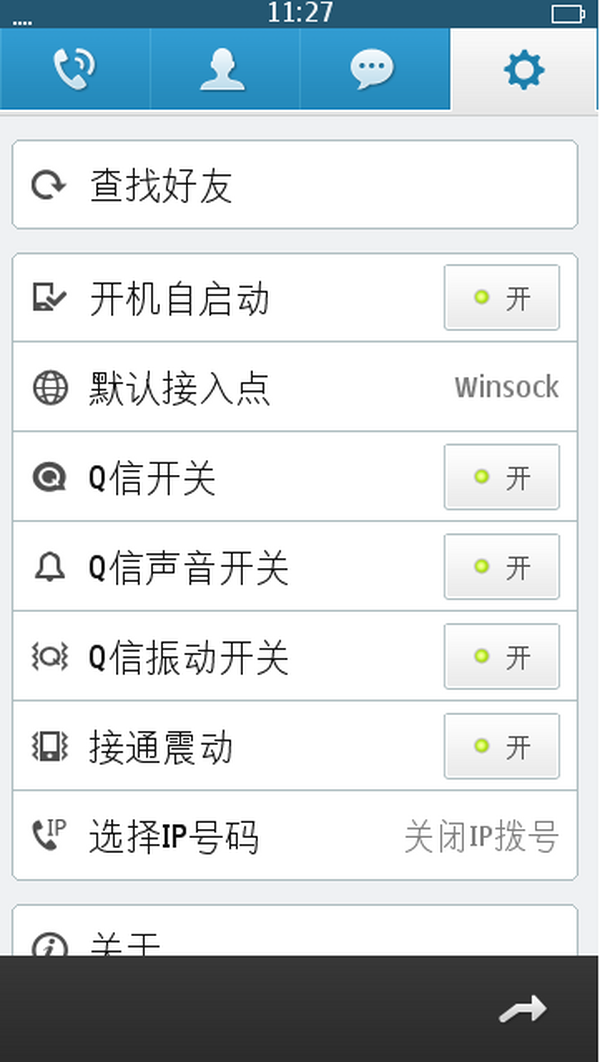The height and width of the screenshot is (1062, 600).
Task: Open 查找好友 to find friends
Action: (x=295, y=185)
